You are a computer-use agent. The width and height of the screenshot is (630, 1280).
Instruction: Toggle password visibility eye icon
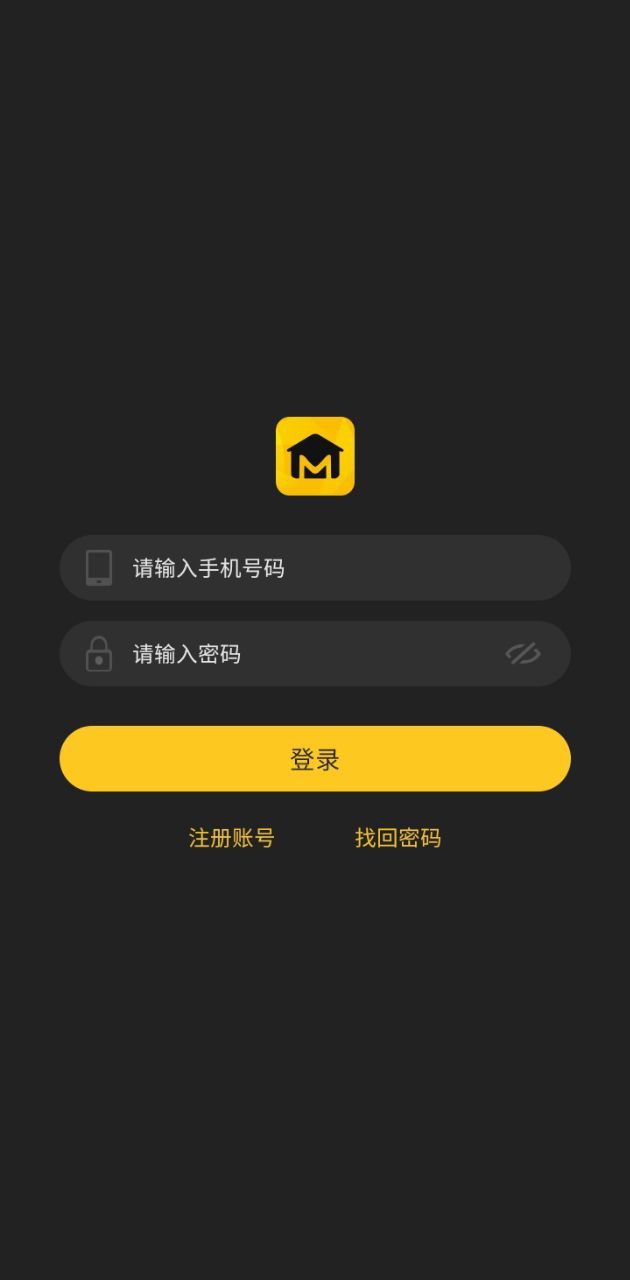point(523,654)
